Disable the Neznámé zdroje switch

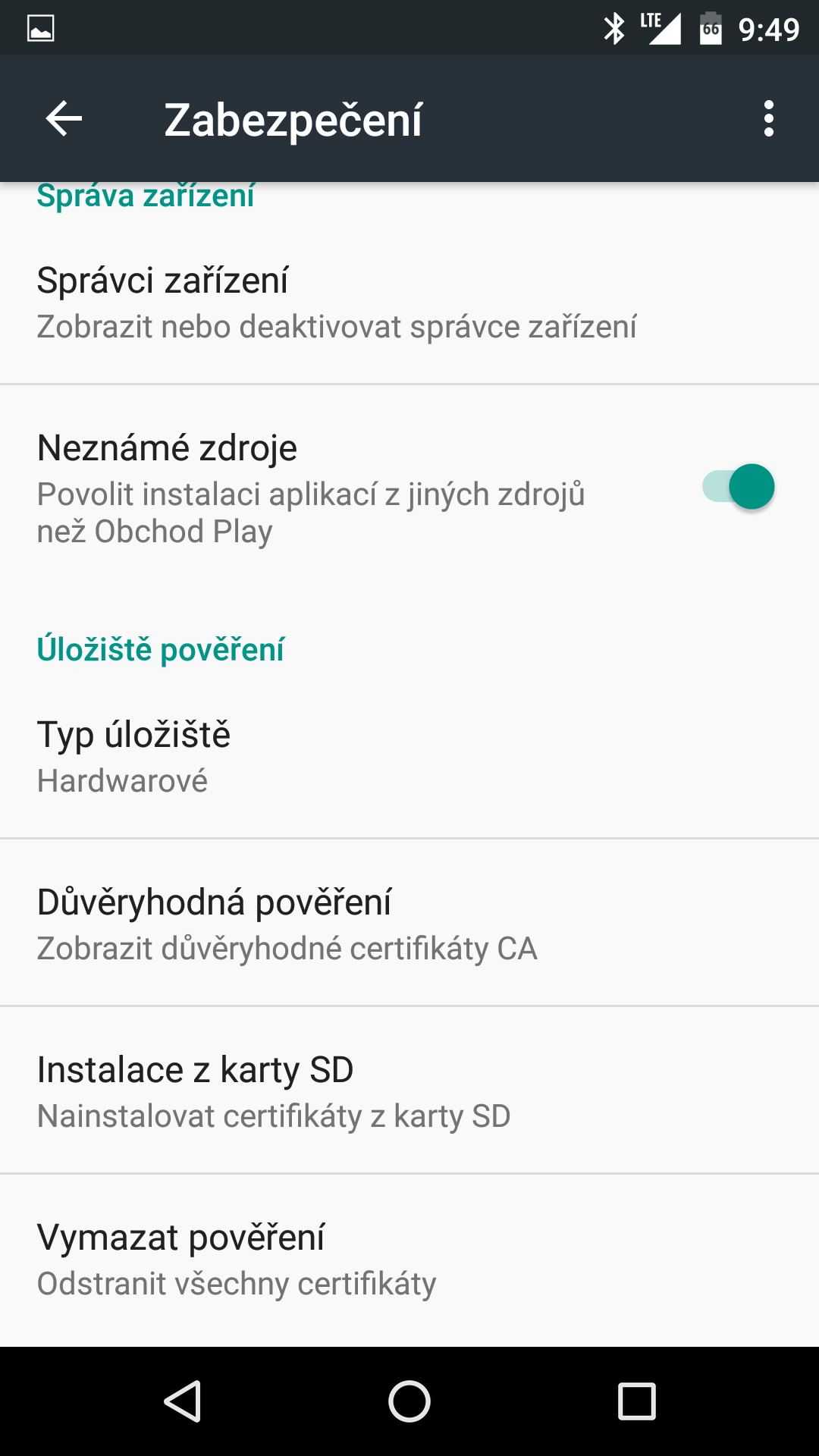pyautogui.click(x=738, y=487)
